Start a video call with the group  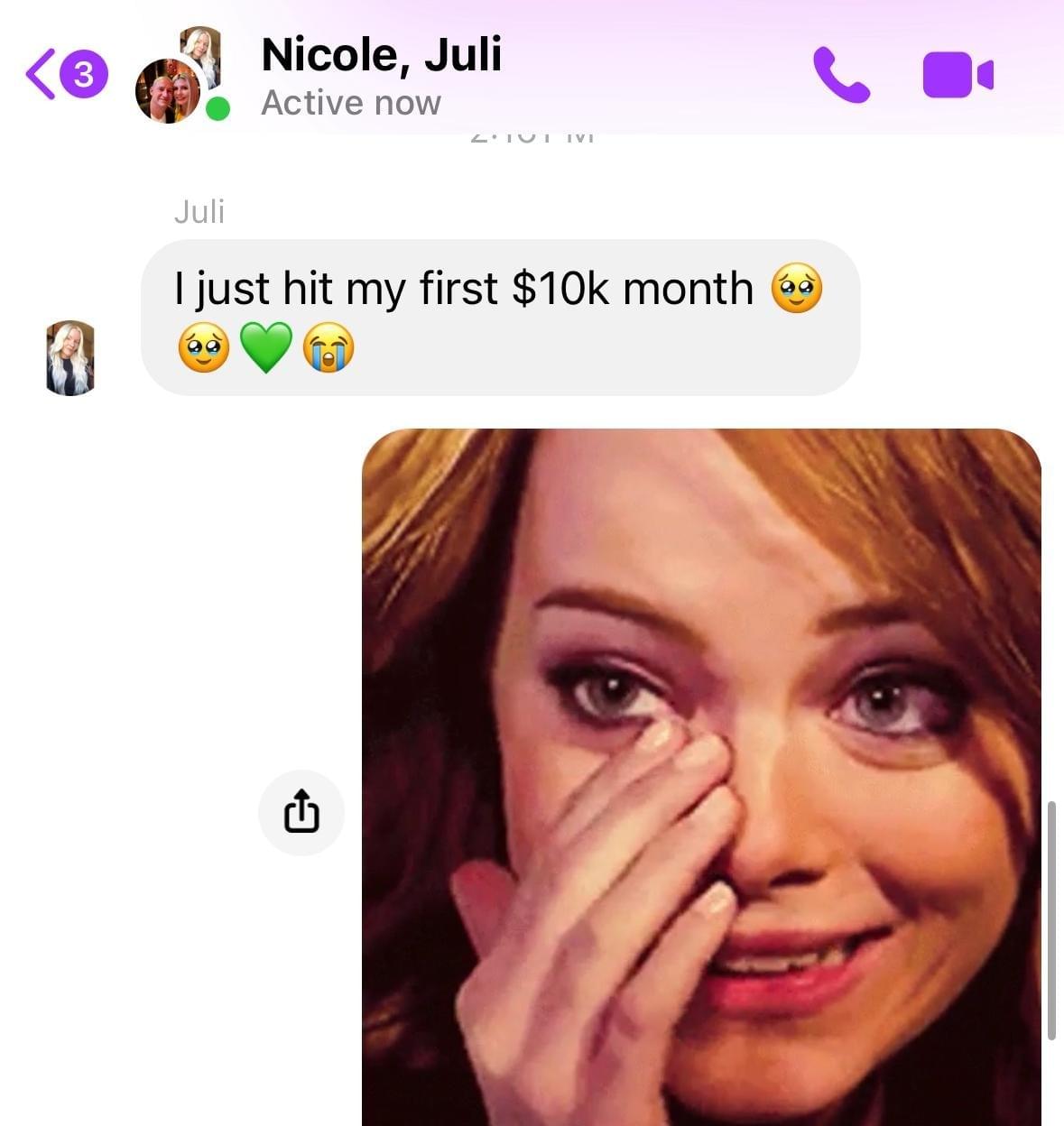click(958, 75)
